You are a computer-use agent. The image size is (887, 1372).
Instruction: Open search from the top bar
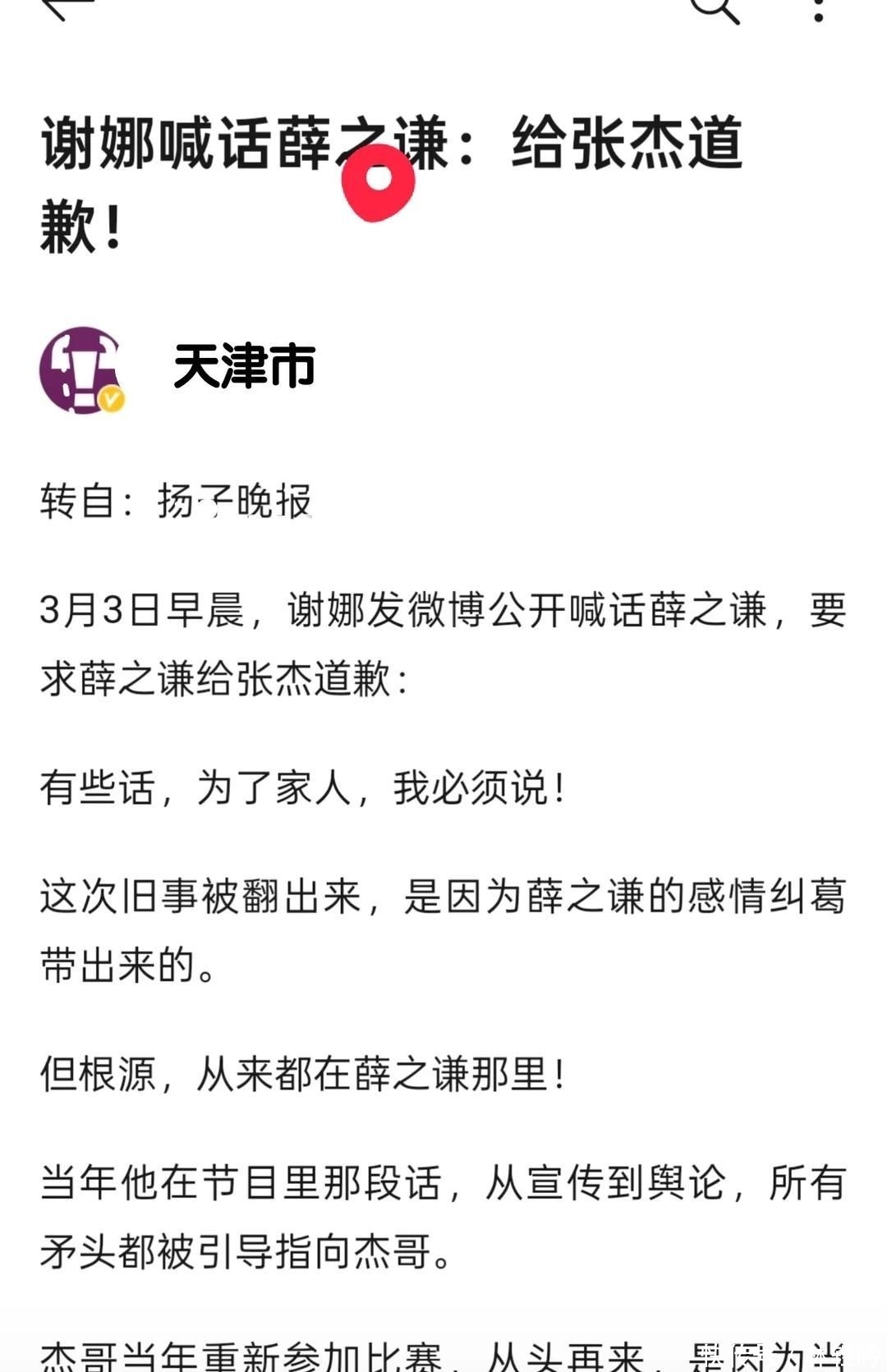pyautogui.click(x=715, y=8)
